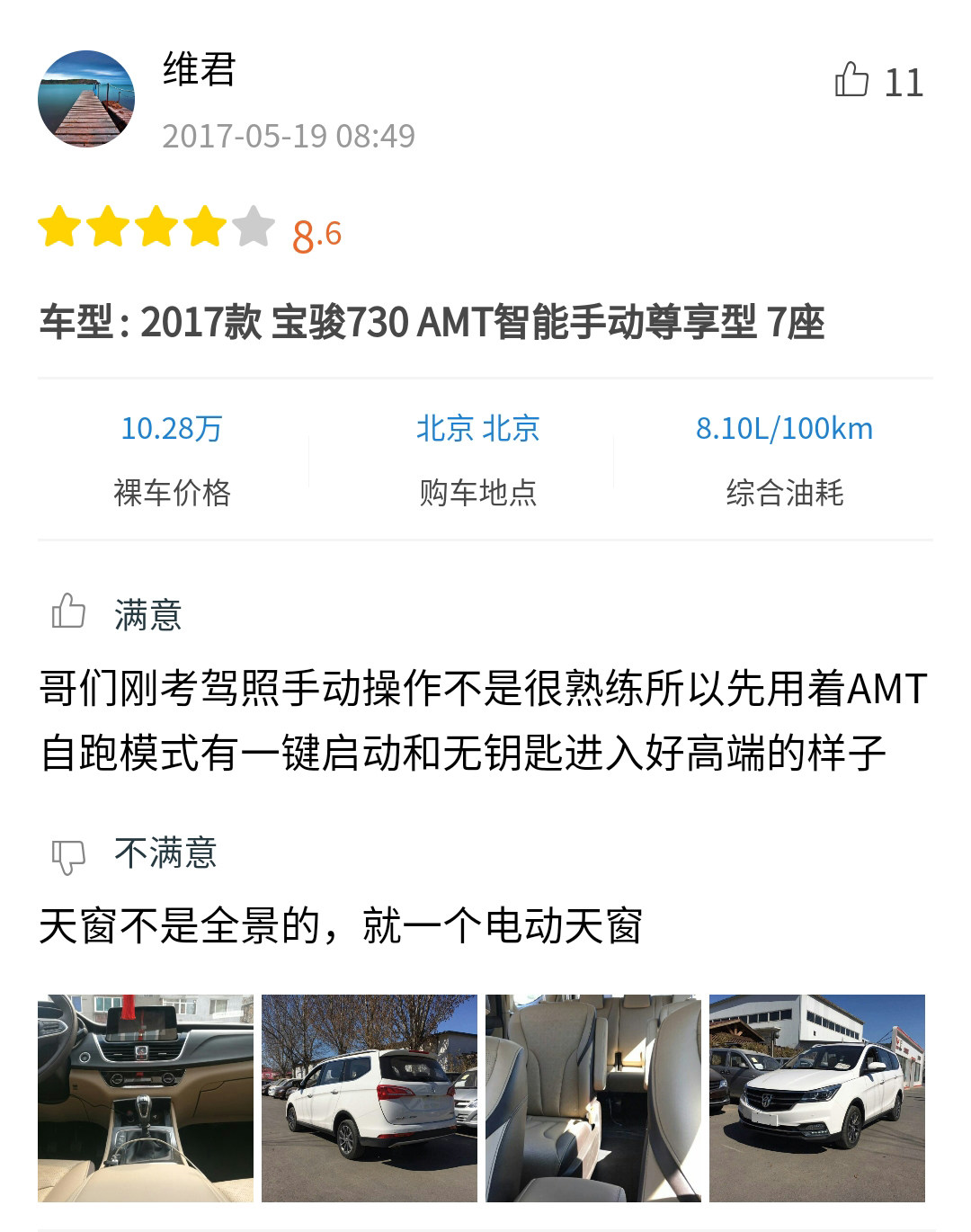The image size is (971, 1232).
Task: Open 维君's profile avatar
Action: (x=86, y=99)
